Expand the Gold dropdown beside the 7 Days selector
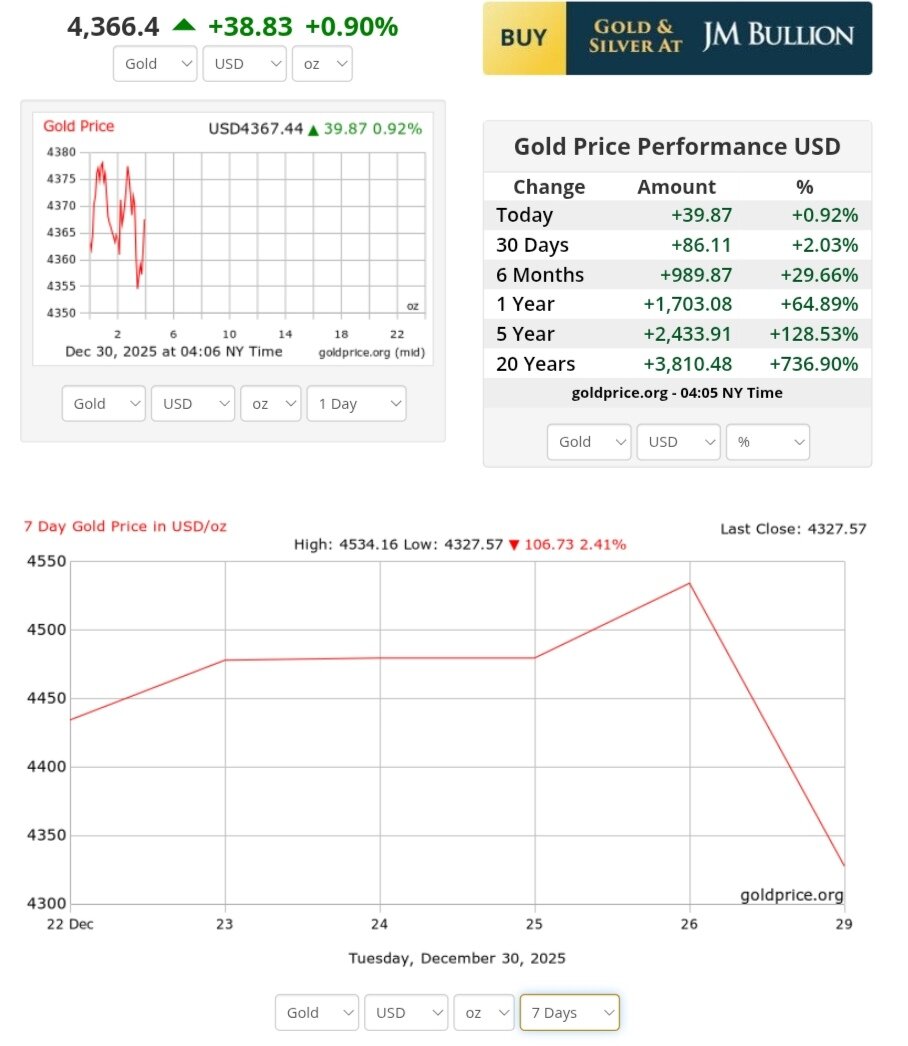 point(317,1012)
